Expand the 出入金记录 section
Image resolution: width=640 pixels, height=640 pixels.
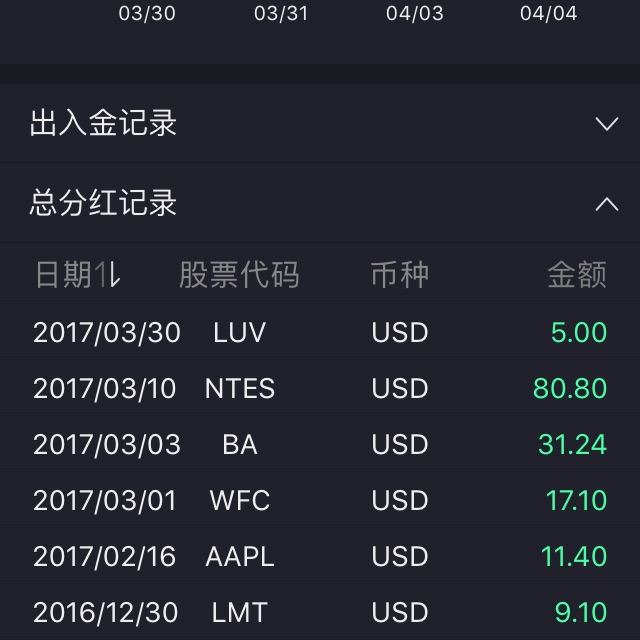[x=606, y=124]
